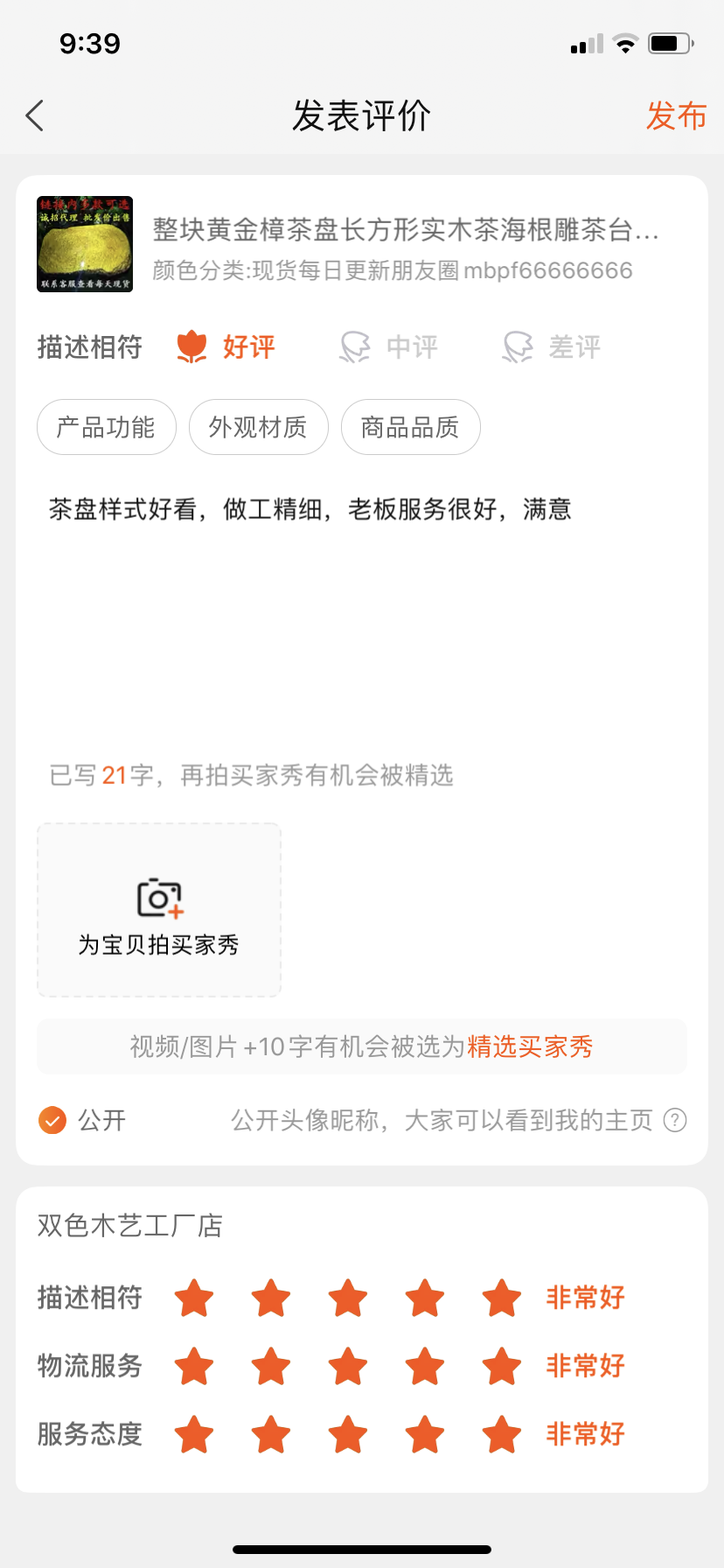Tap the 外观材质 tag chip
The image size is (724, 1568).
(259, 427)
